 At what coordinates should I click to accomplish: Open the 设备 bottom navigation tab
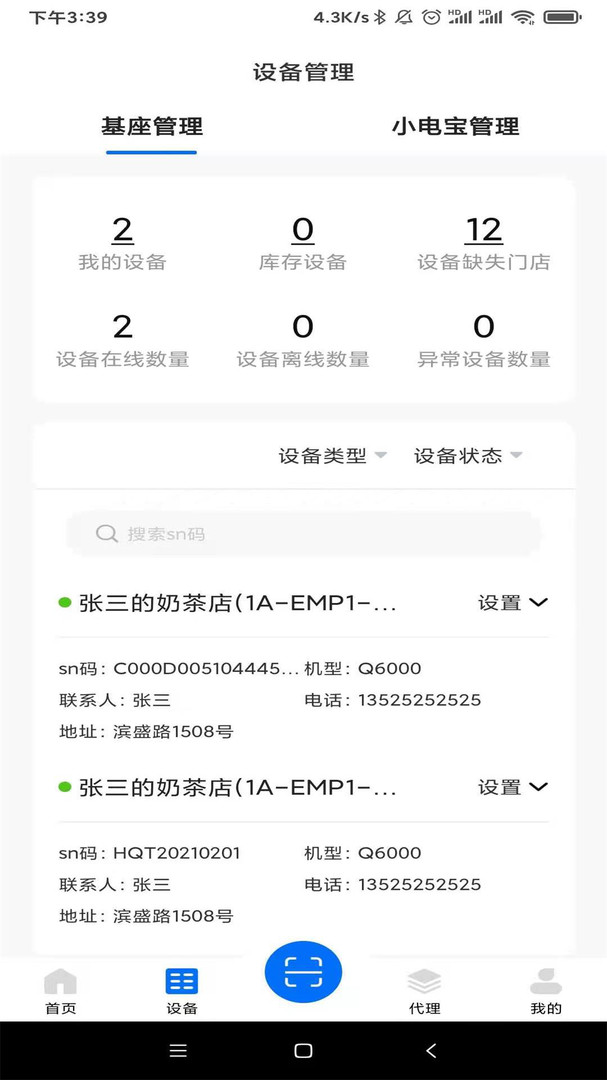[x=182, y=990]
